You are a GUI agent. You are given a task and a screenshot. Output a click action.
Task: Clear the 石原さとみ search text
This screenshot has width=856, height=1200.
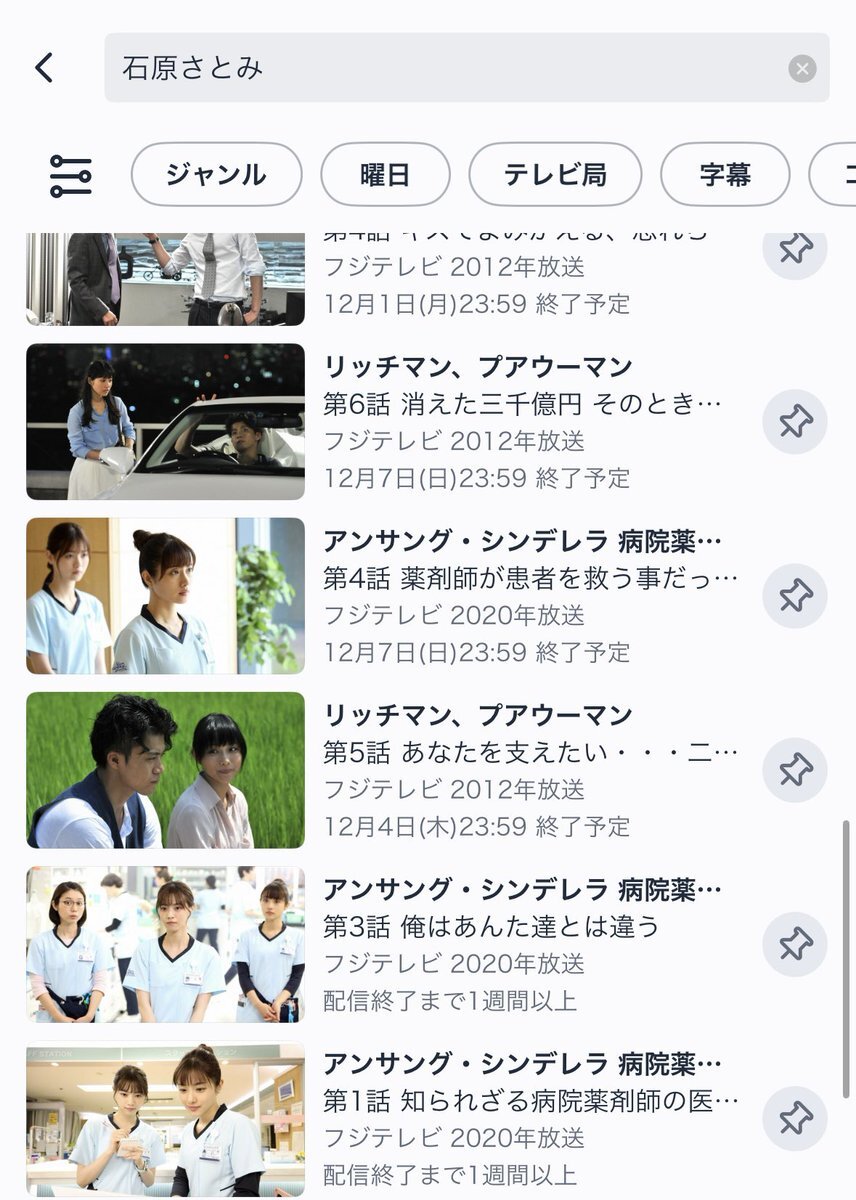pyautogui.click(x=802, y=68)
